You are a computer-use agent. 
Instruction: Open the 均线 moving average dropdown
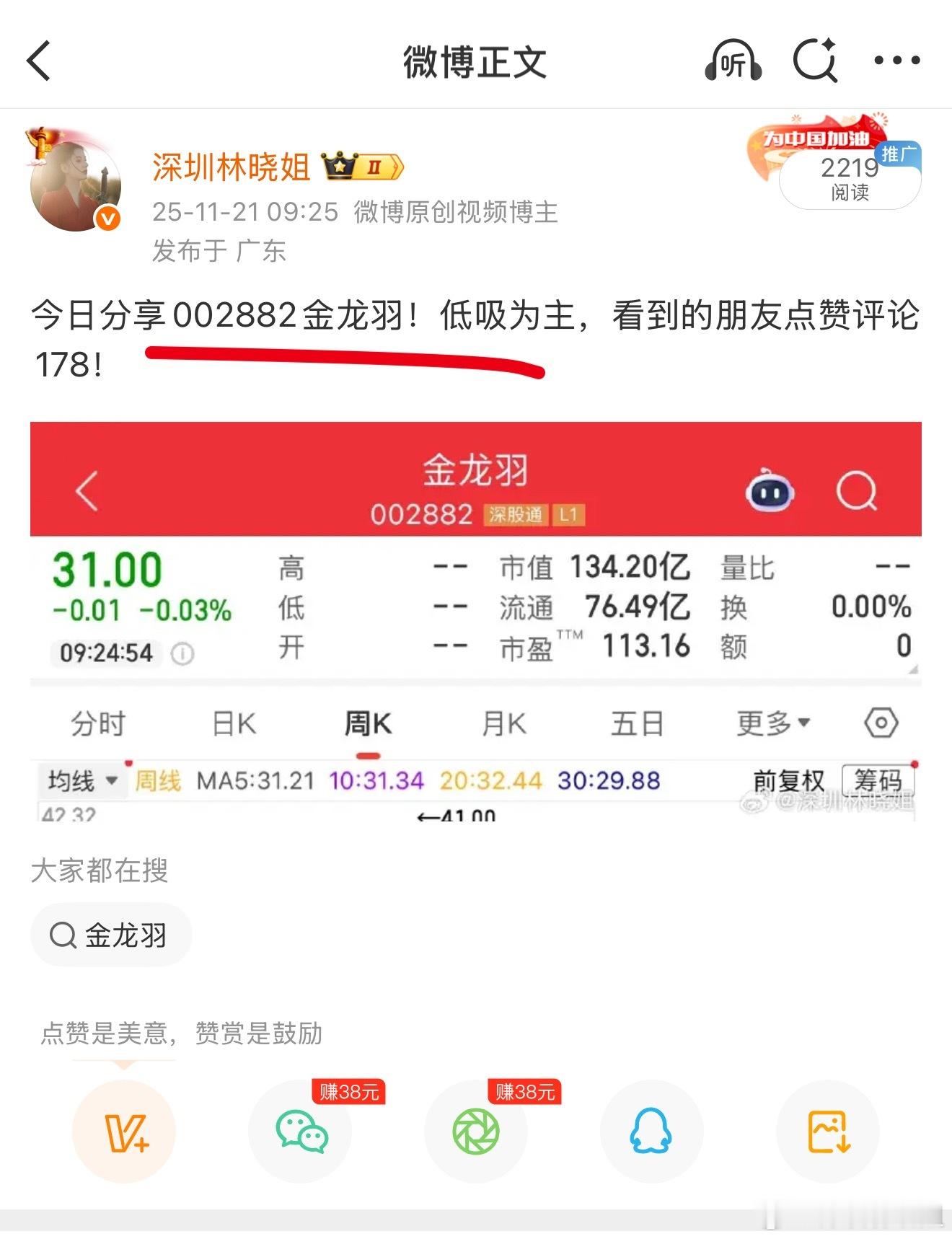click(81, 780)
